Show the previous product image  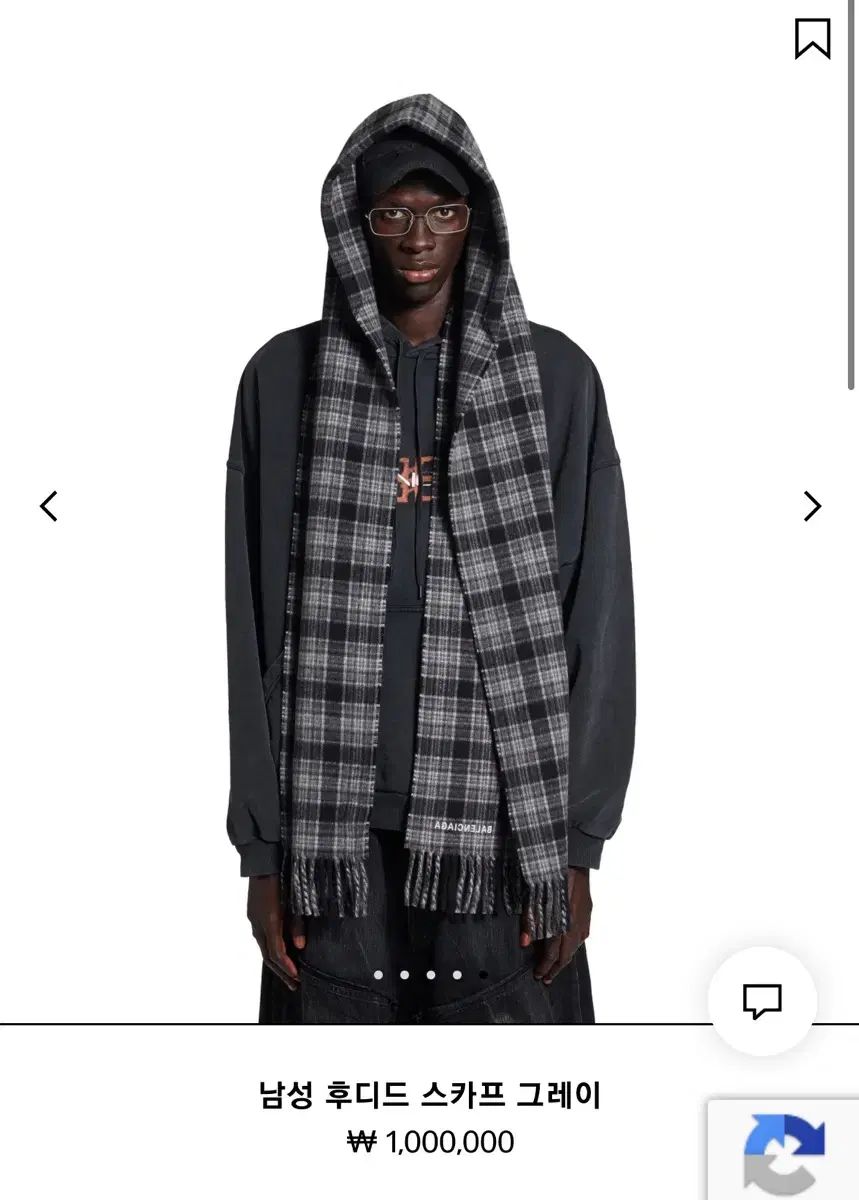tap(49, 506)
